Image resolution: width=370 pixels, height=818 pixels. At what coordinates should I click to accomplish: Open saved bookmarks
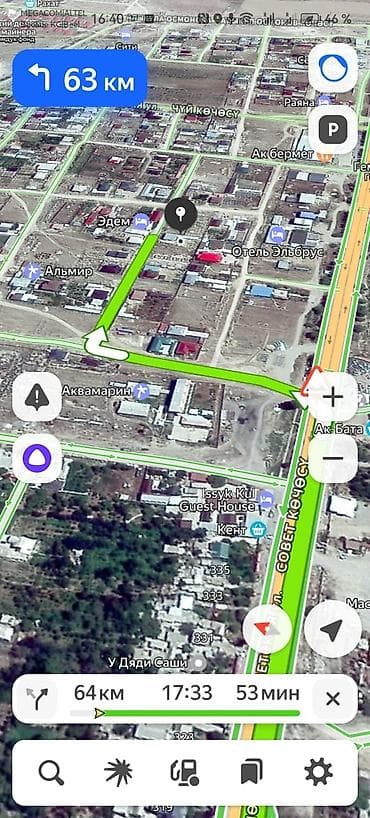(x=252, y=772)
